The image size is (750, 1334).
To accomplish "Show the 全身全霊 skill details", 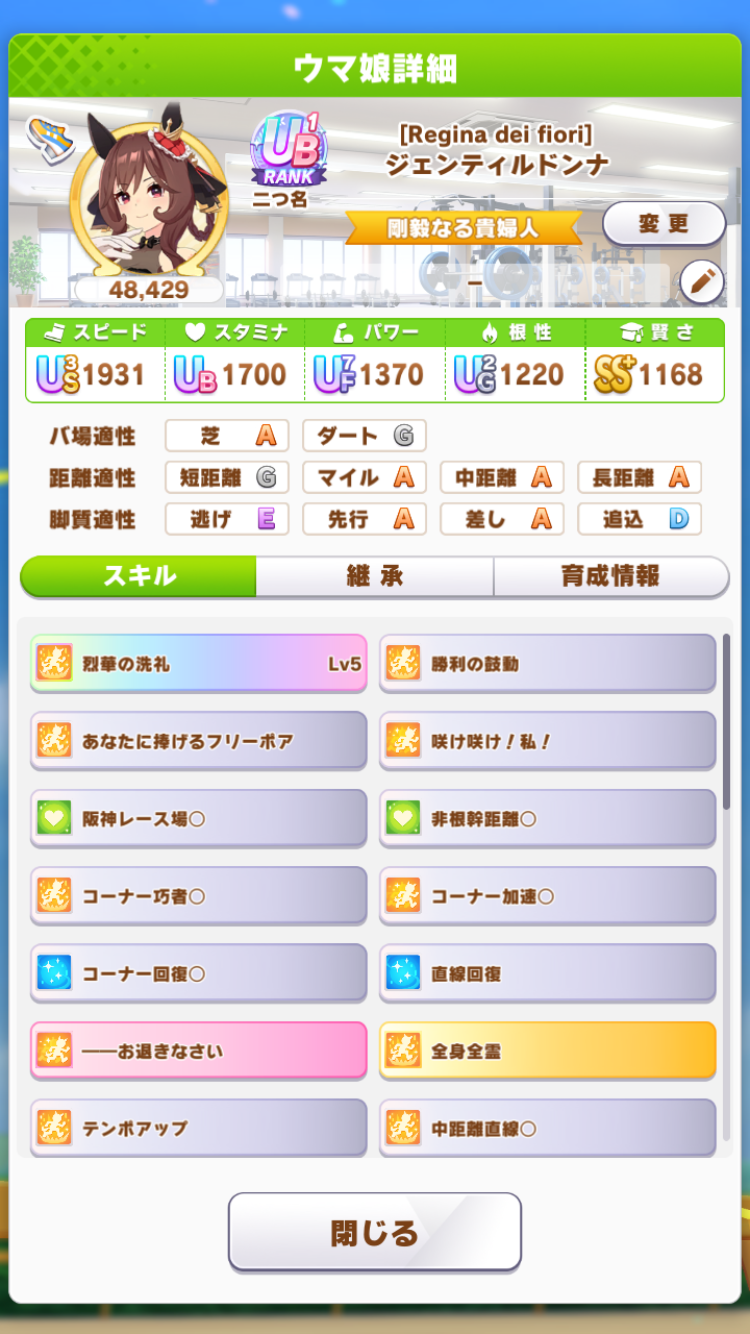I will pyautogui.click(x=547, y=1050).
